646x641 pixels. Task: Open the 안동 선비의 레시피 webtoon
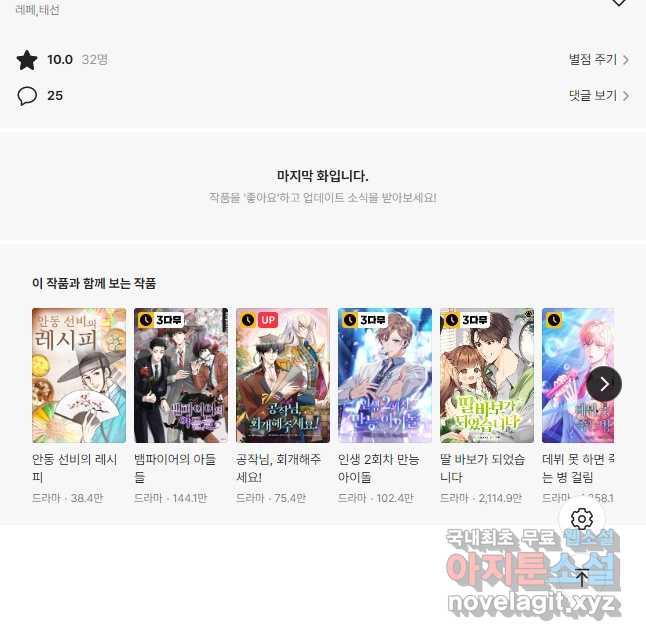click(x=79, y=376)
